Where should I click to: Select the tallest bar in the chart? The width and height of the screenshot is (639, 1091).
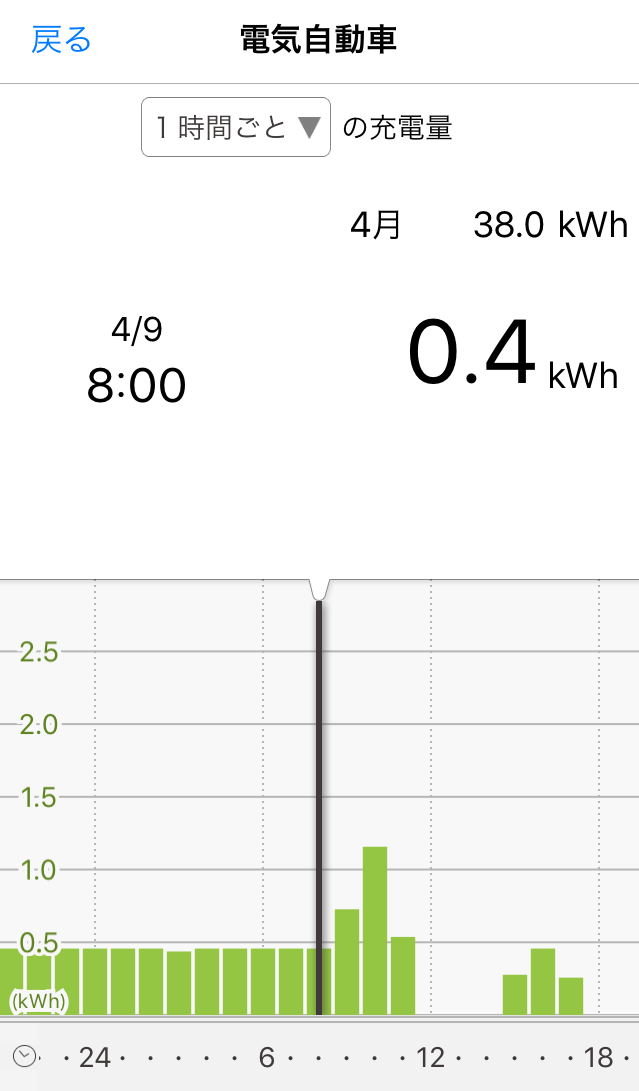(x=375, y=930)
